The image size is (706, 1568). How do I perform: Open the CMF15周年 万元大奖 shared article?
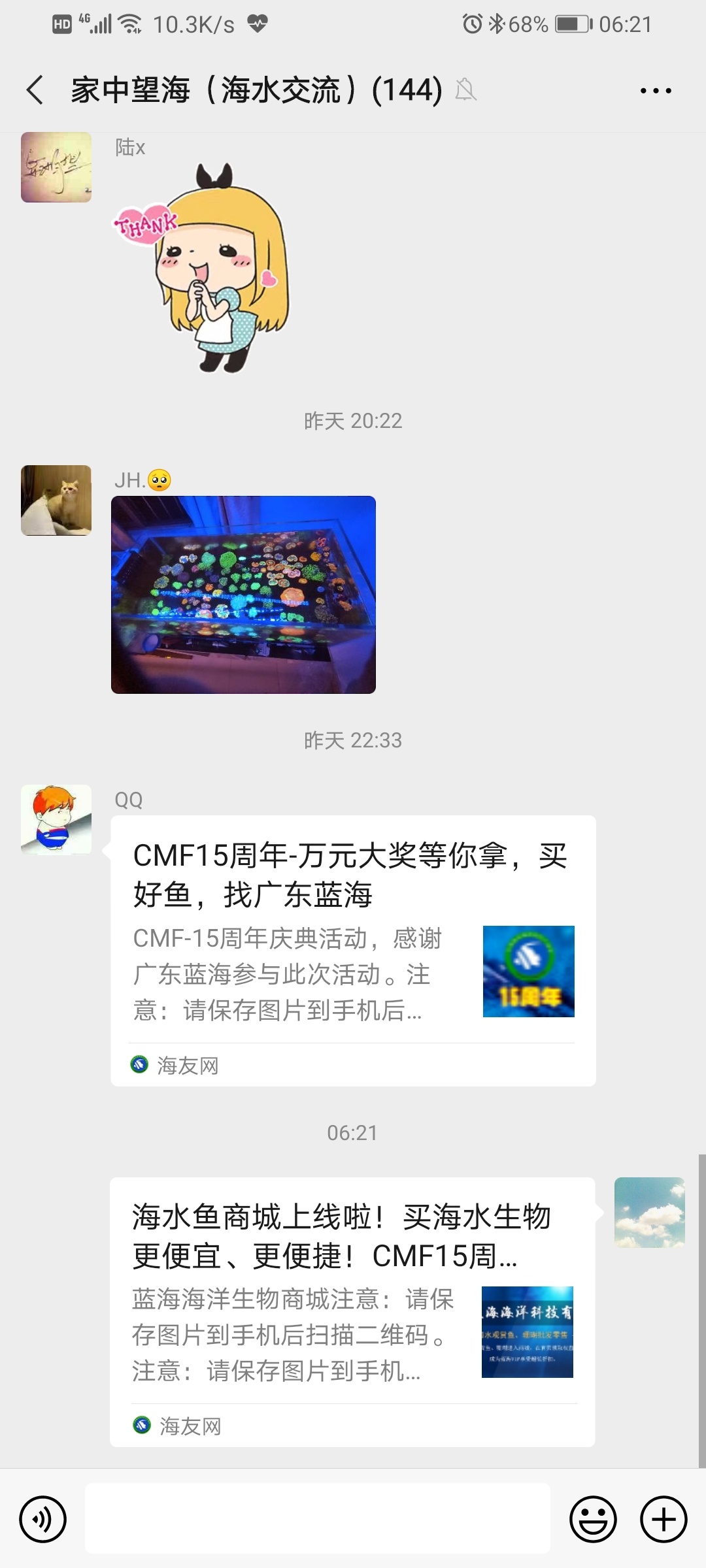click(x=353, y=950)
